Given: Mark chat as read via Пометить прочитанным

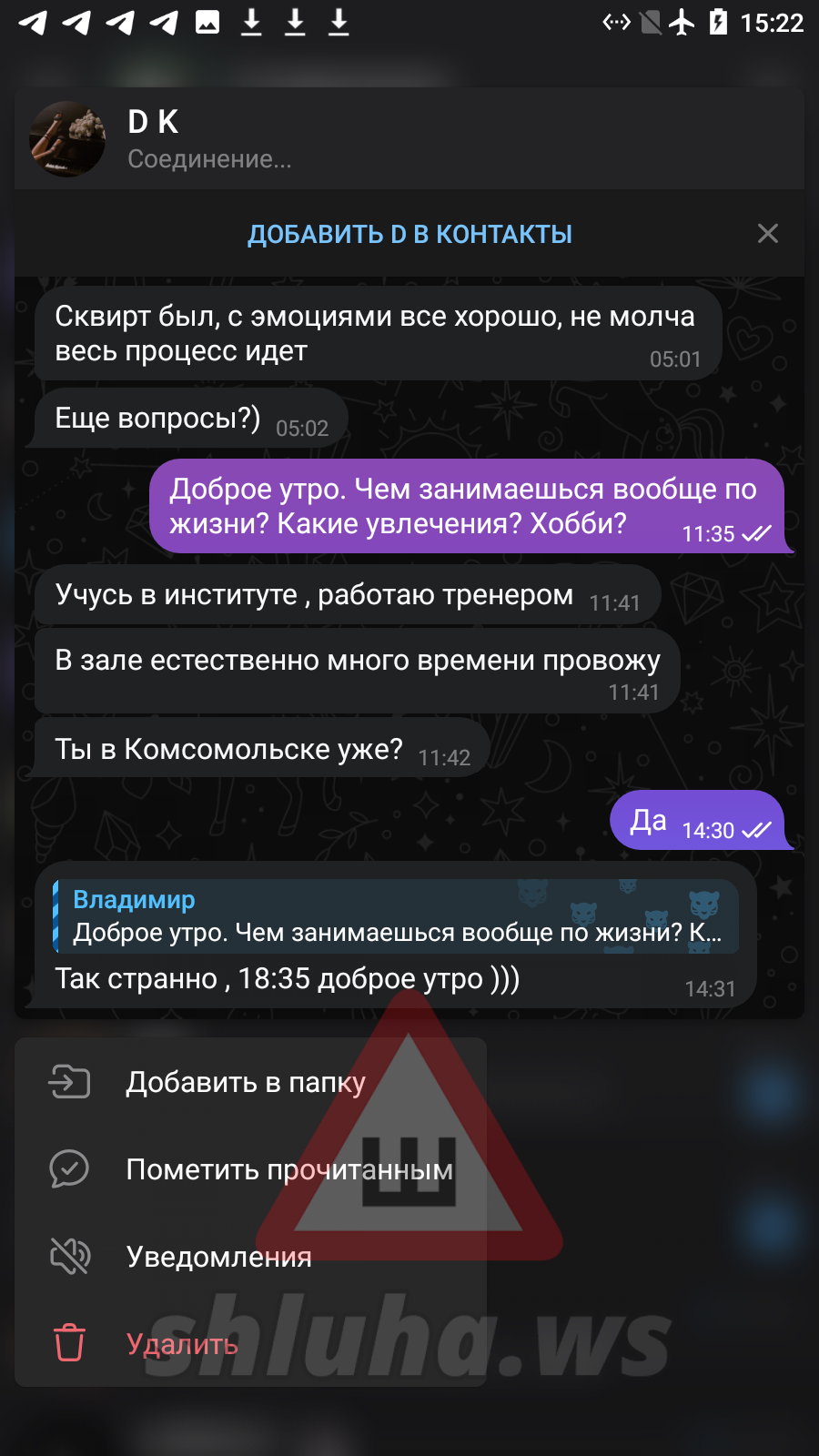Looking at the screenshot, I should point(288,1169).
